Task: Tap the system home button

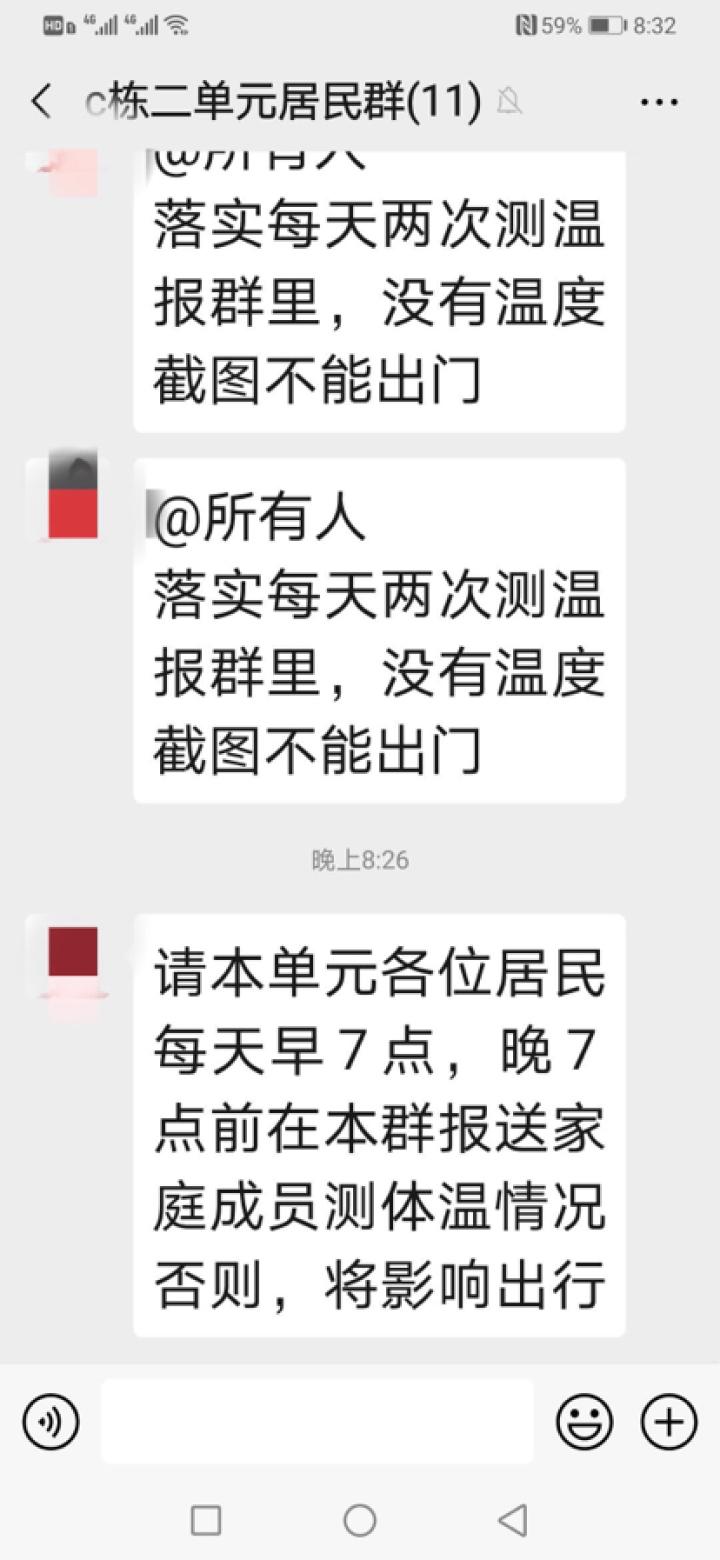Action: tap(360, 1521)
